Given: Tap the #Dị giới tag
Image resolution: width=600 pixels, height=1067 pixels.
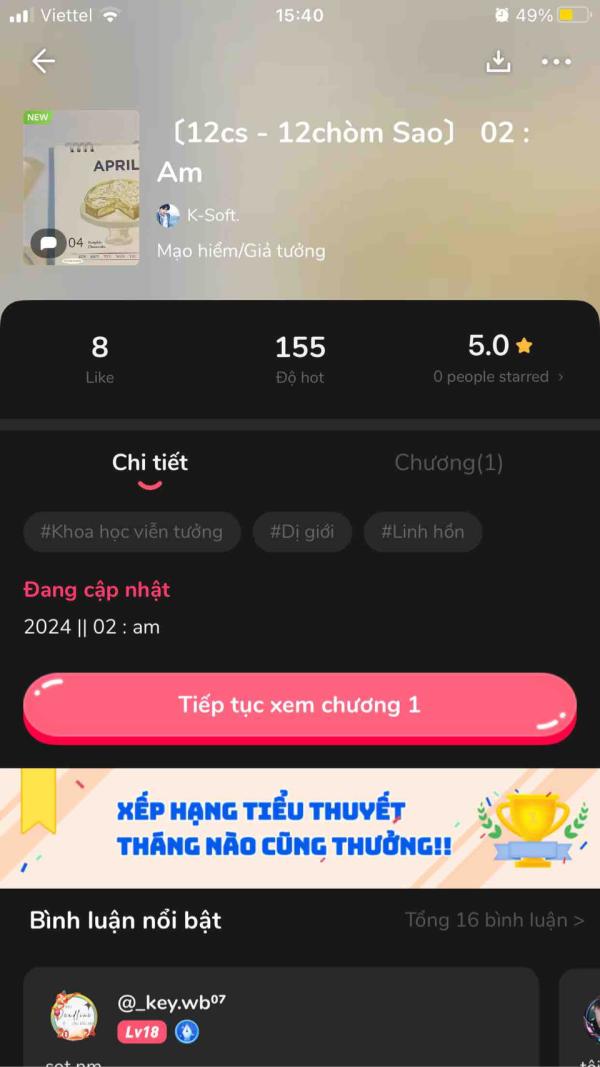Looking at the screenshot, I should pos(302,532).
